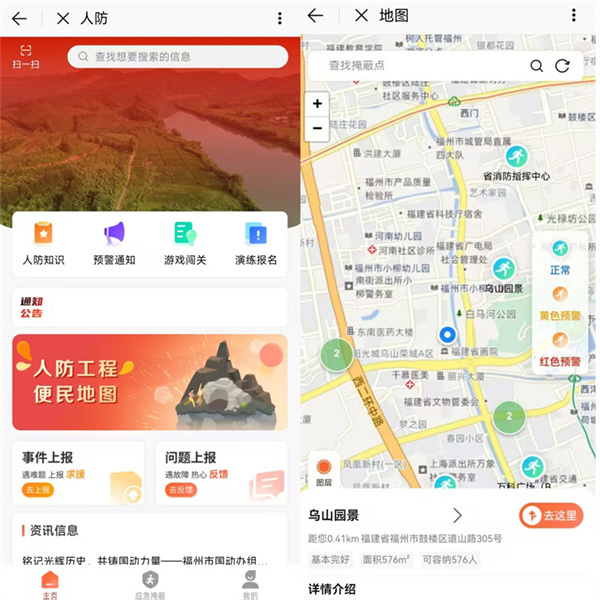Open the 扫一扫 scanner

pyautogui.click(x=26, y=56)
